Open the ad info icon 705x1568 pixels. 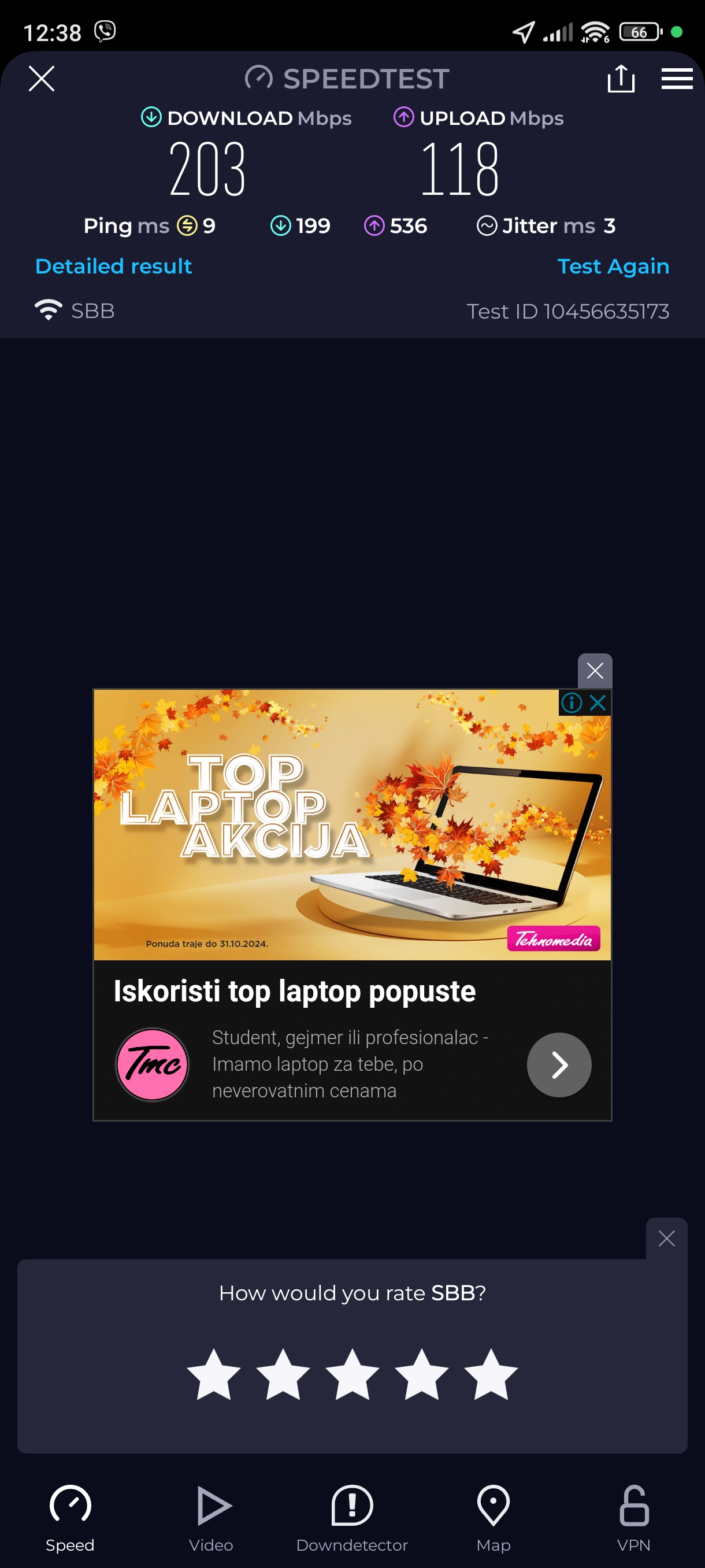pos(571,702)
